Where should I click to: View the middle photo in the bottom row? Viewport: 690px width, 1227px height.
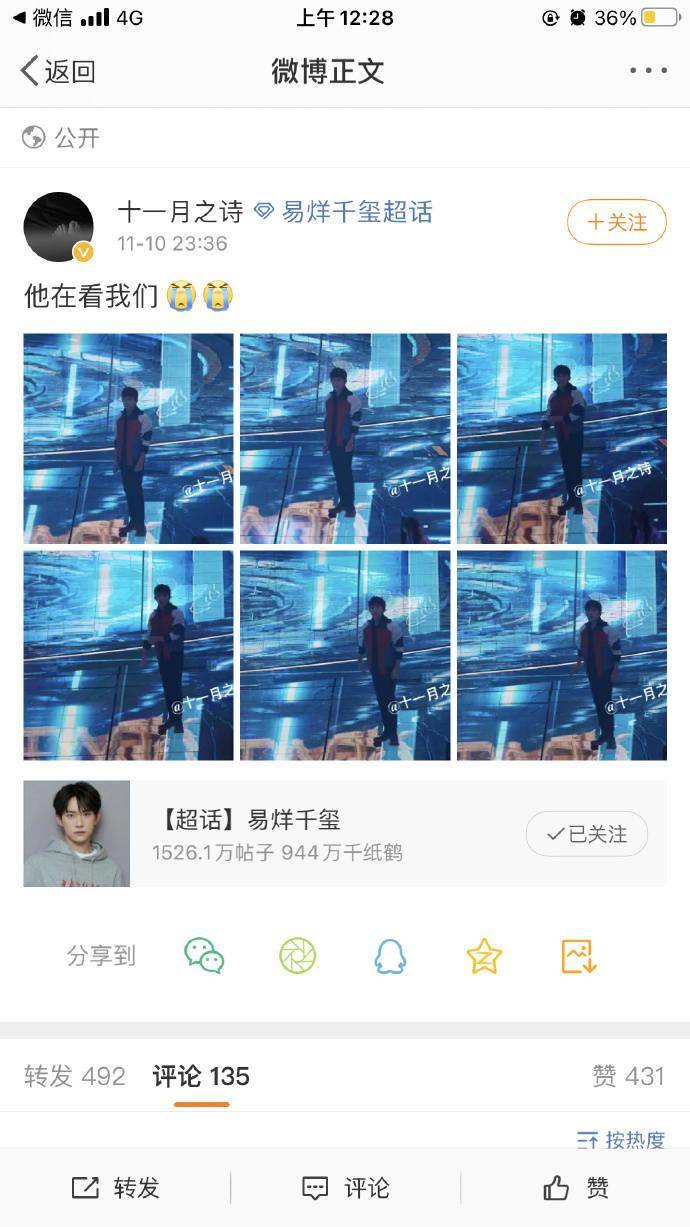[x=345, y=655]
